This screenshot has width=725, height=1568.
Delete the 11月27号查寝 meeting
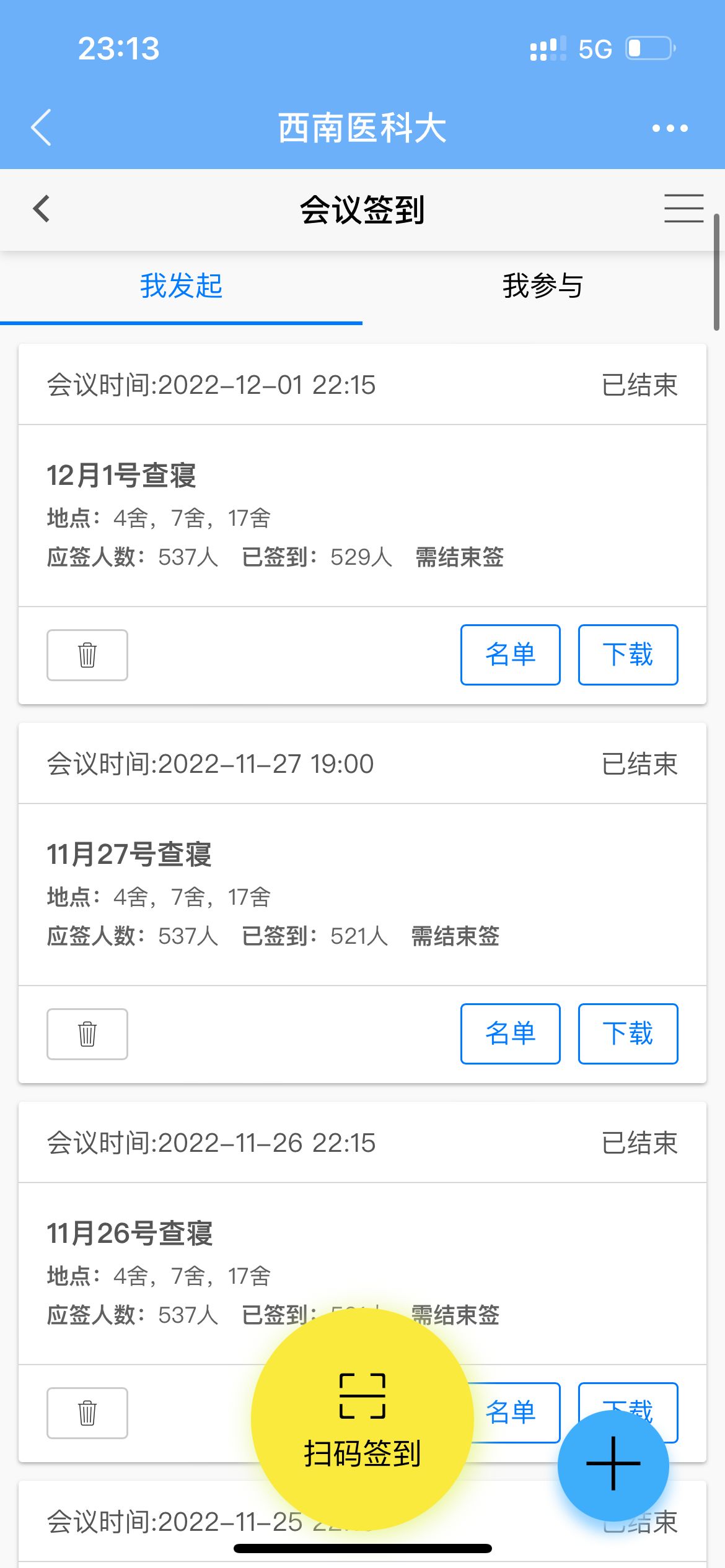[87, 1034]
